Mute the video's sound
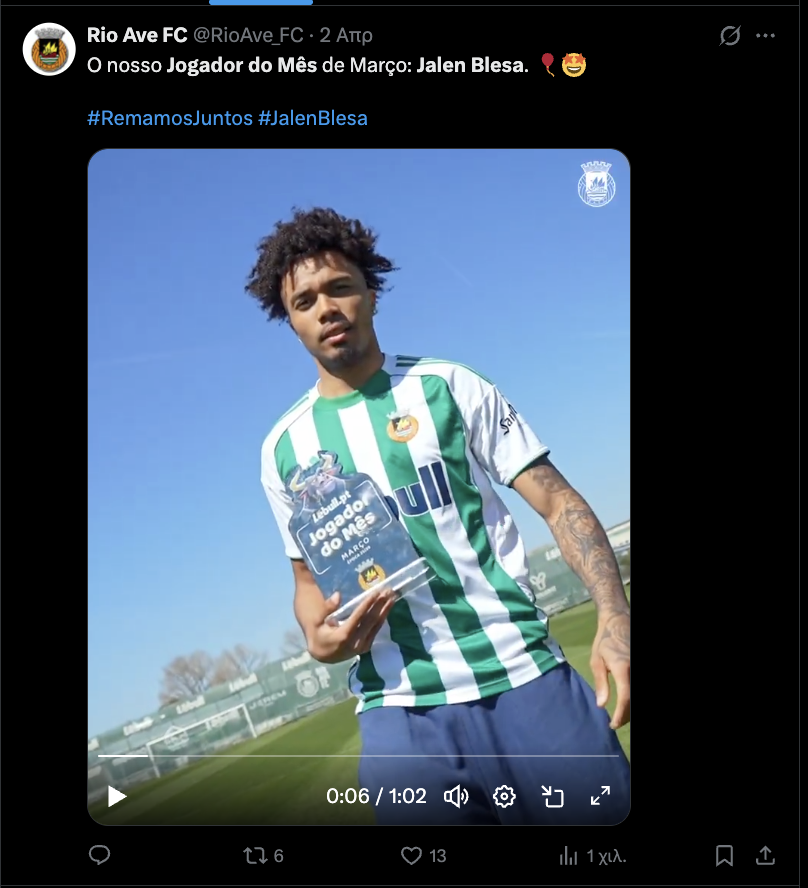This screenshot has width=808, height=888. [x=456, y=796]
